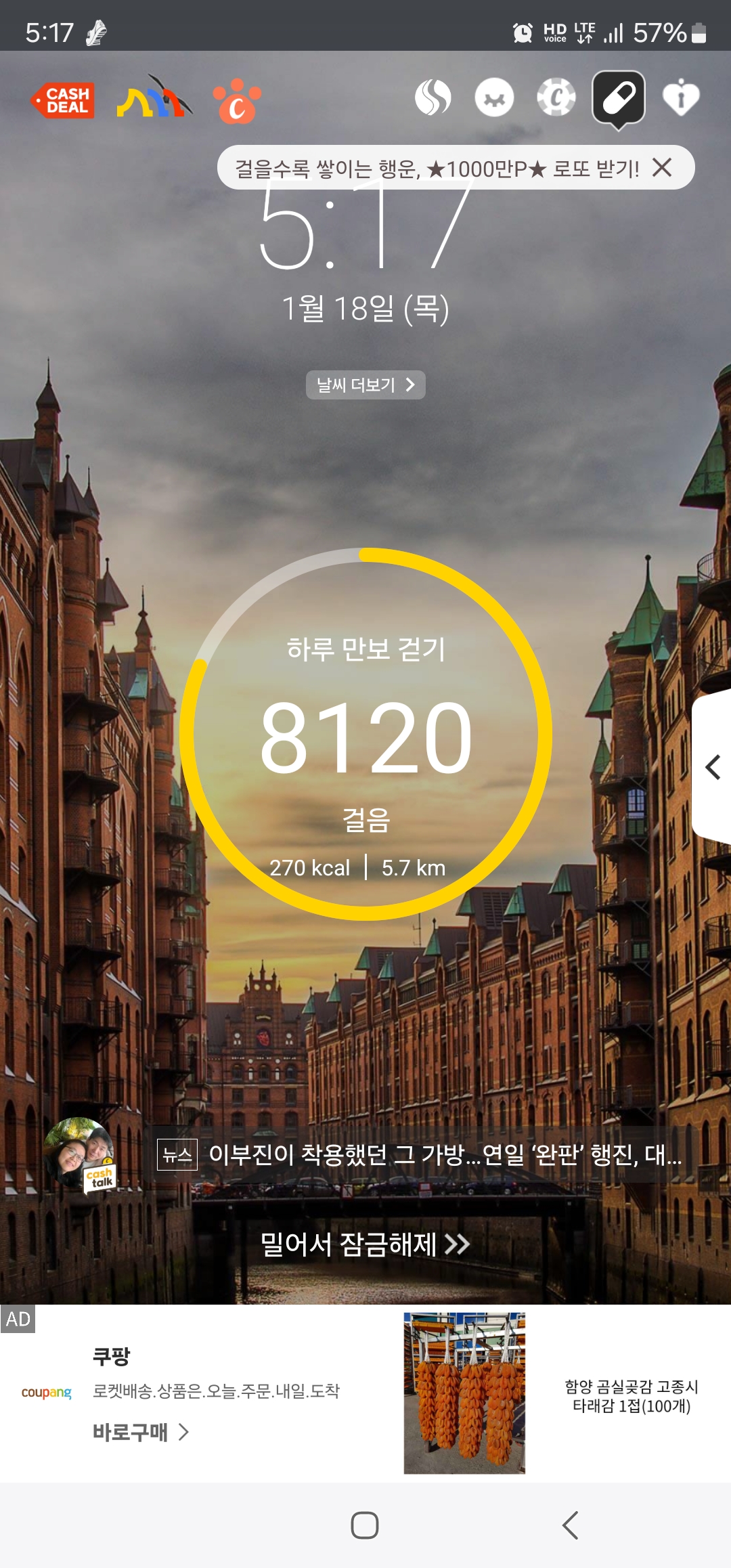Open the colorful arch icon with bird
Viewport: 731px width, 1568px height.
coord(154,98)
